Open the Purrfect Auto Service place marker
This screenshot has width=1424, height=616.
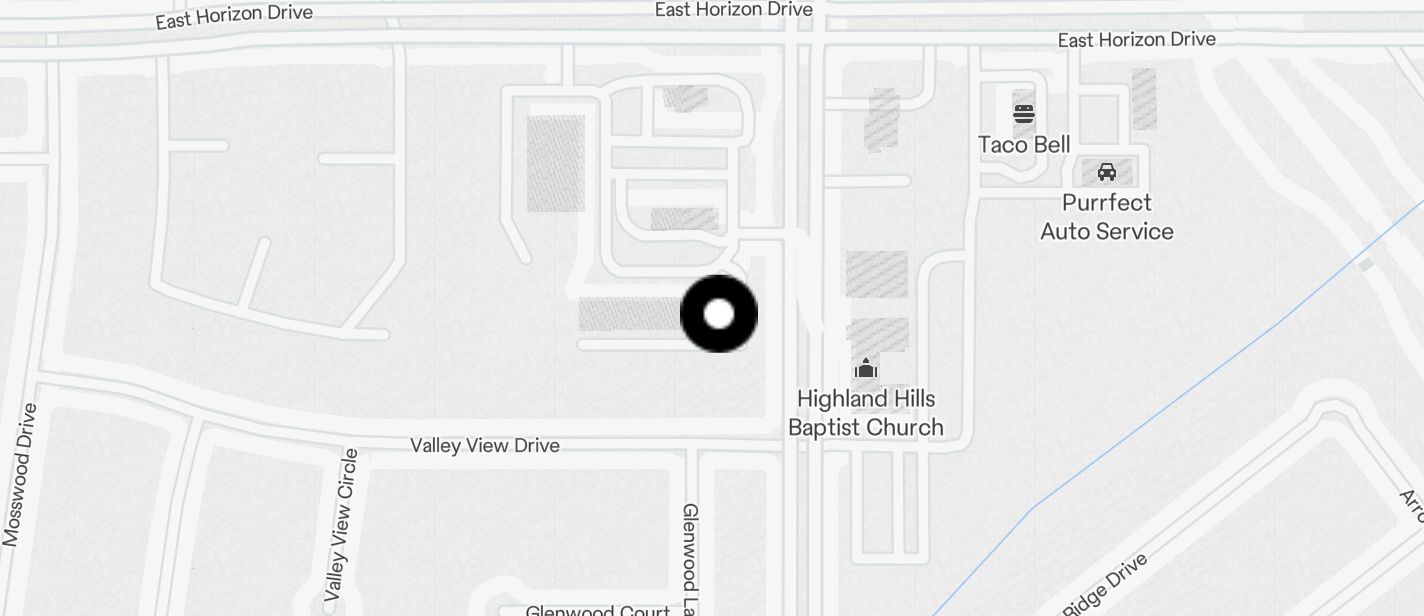pyautogui.click(x=1106, y=172)
